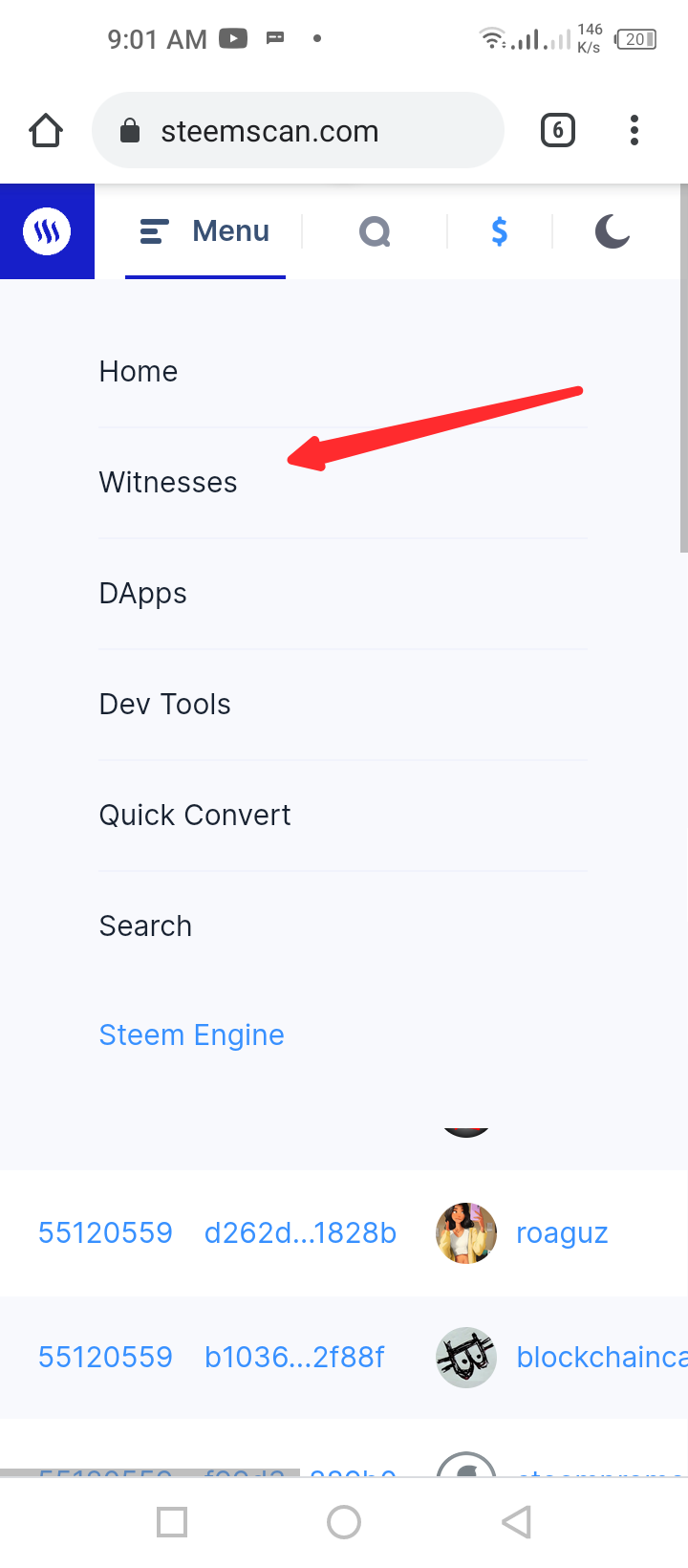
Task: Switch to dark mode with moon icon
Action: [x=612, y=231]
